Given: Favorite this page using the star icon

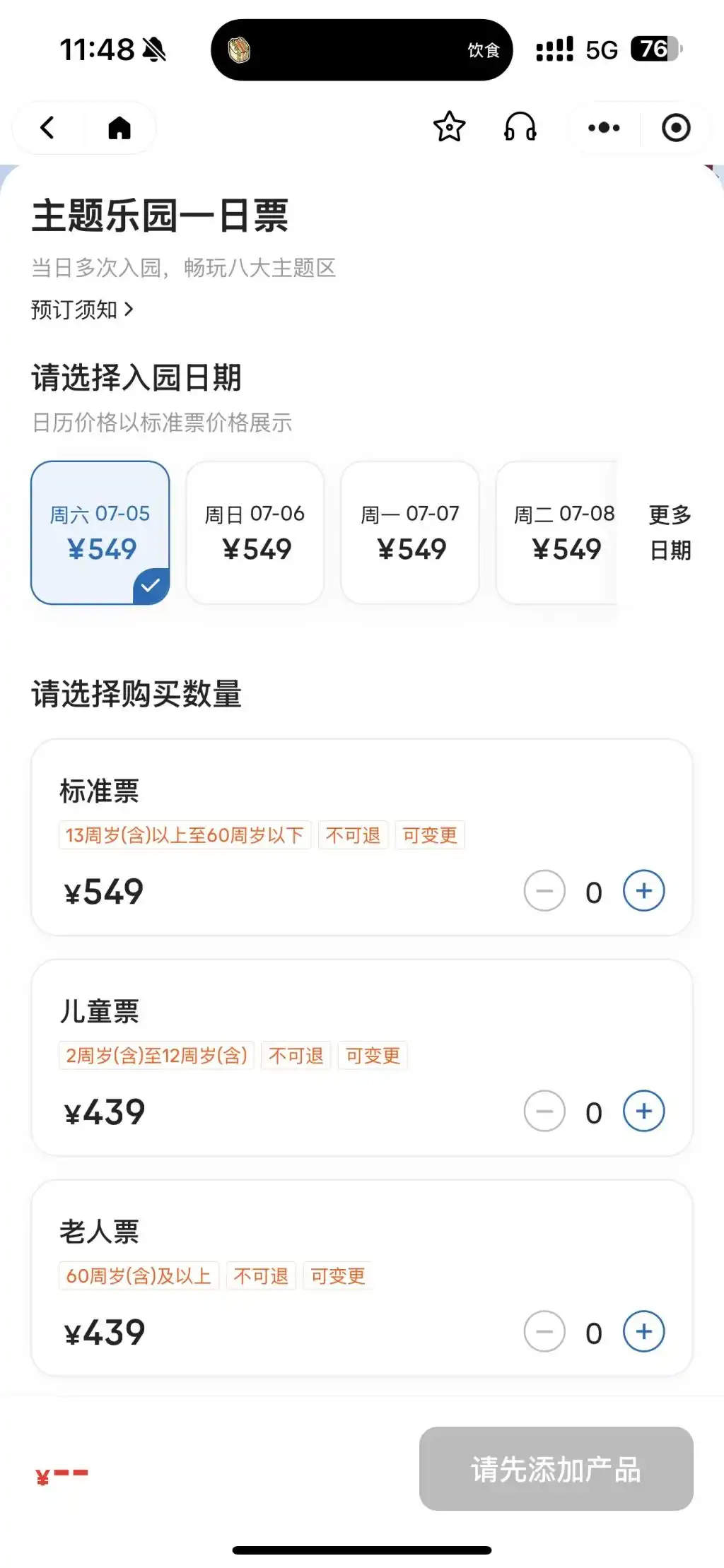Looking at the screenshot, I should [x=448, y=128].
